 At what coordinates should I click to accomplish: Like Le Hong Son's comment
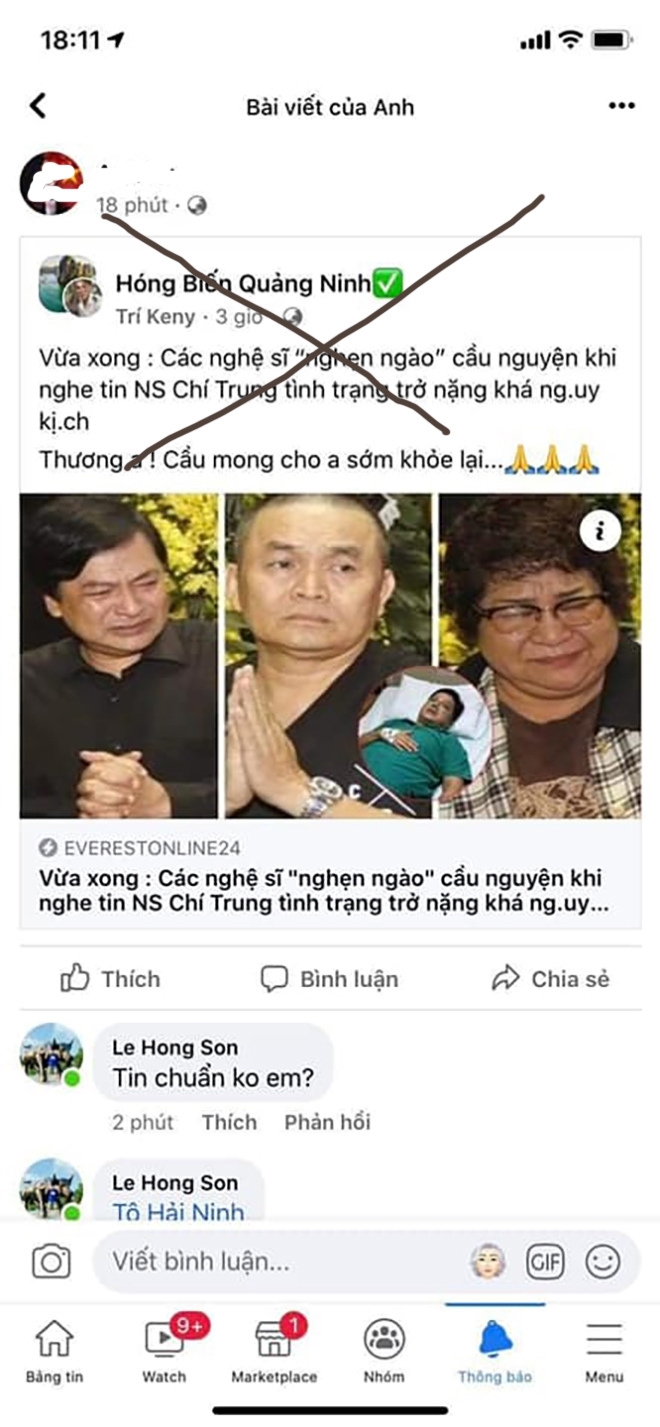coord(229,1122)
